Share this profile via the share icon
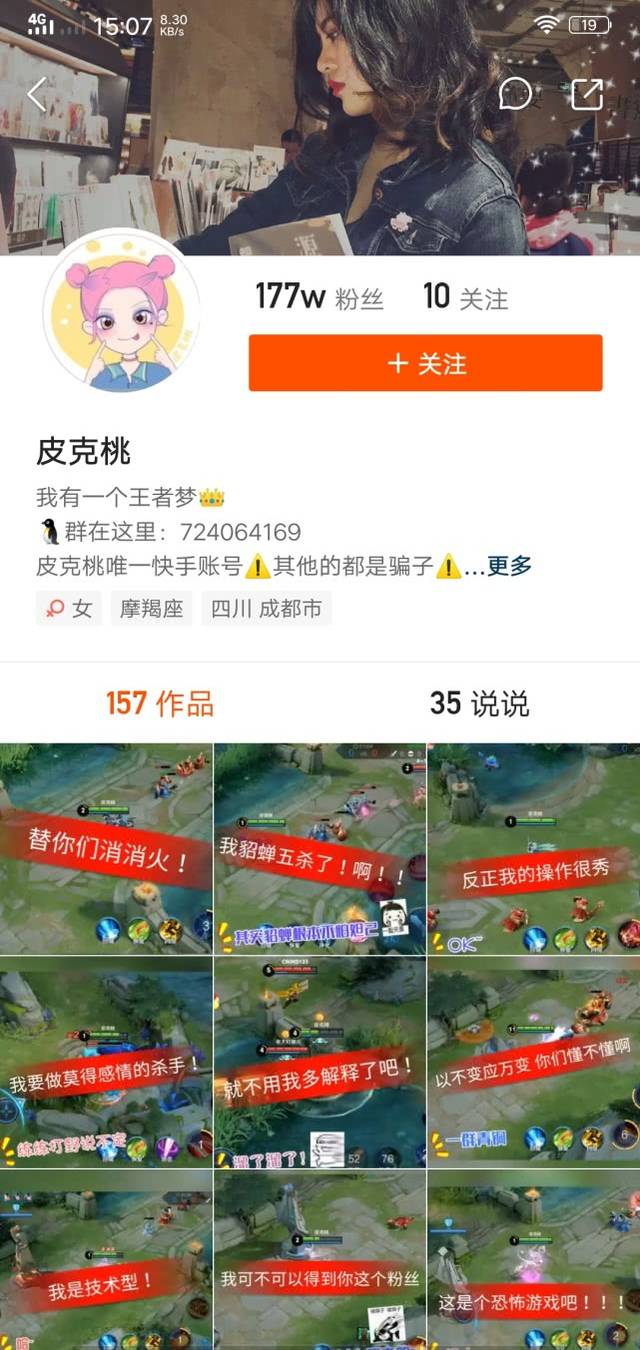The height and width of the screenshot is (1350, 640). [x=587, y=94]
